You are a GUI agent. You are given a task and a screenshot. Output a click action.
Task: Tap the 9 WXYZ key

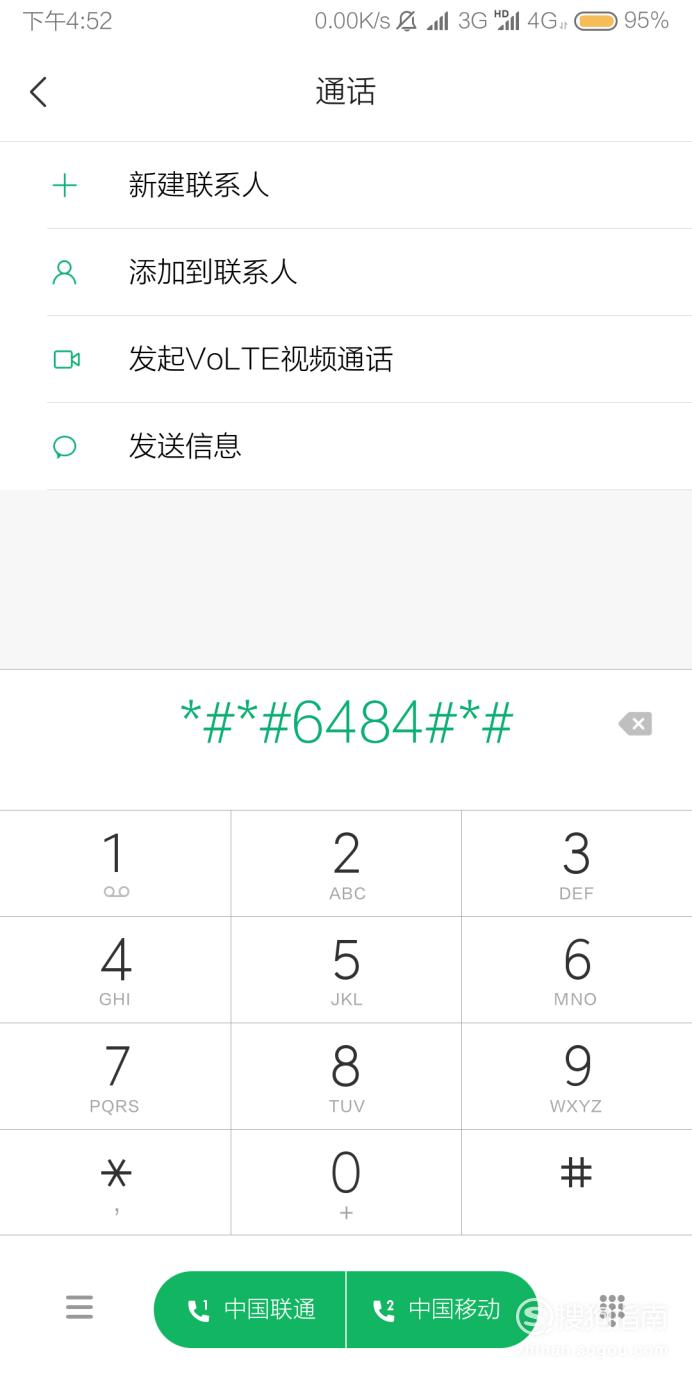click(577, 1077)
